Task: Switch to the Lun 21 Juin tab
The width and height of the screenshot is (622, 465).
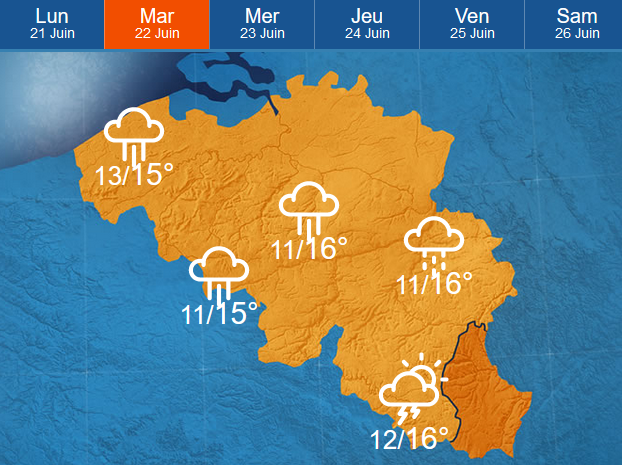Action: coord(51,24)
